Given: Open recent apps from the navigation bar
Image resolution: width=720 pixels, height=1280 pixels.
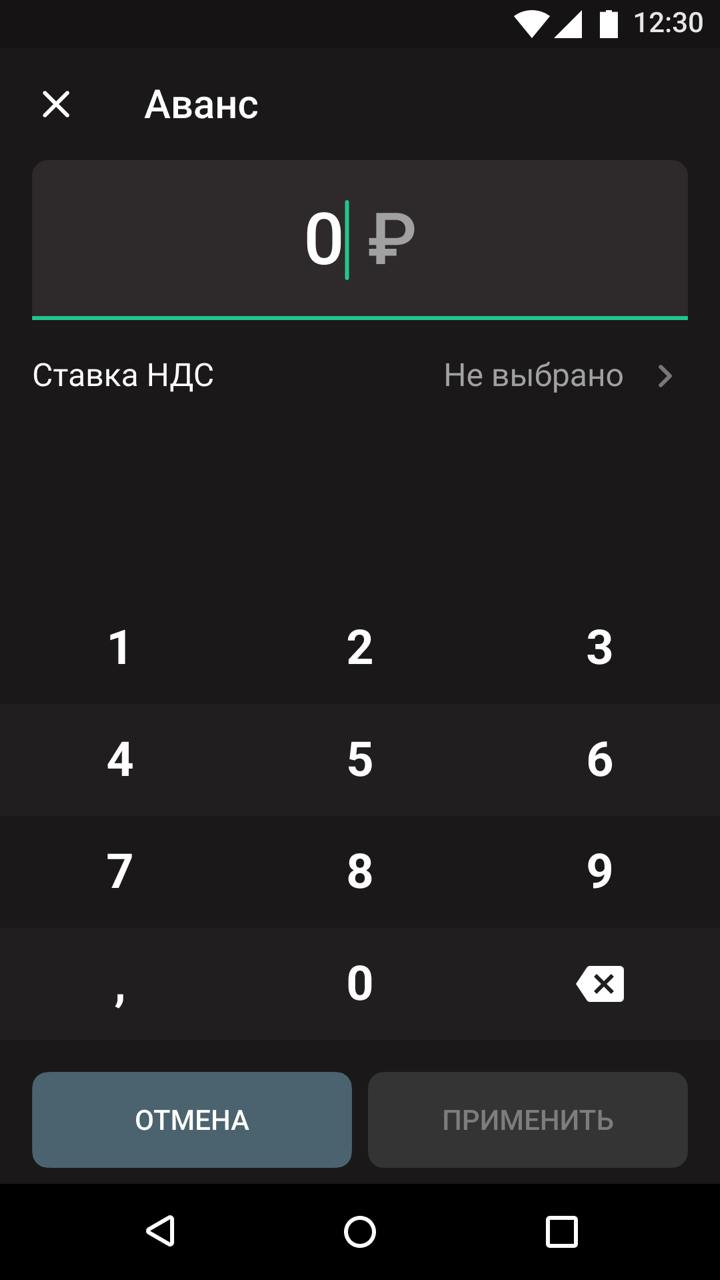Looking at the screenshot, I should pos(561,1231).
